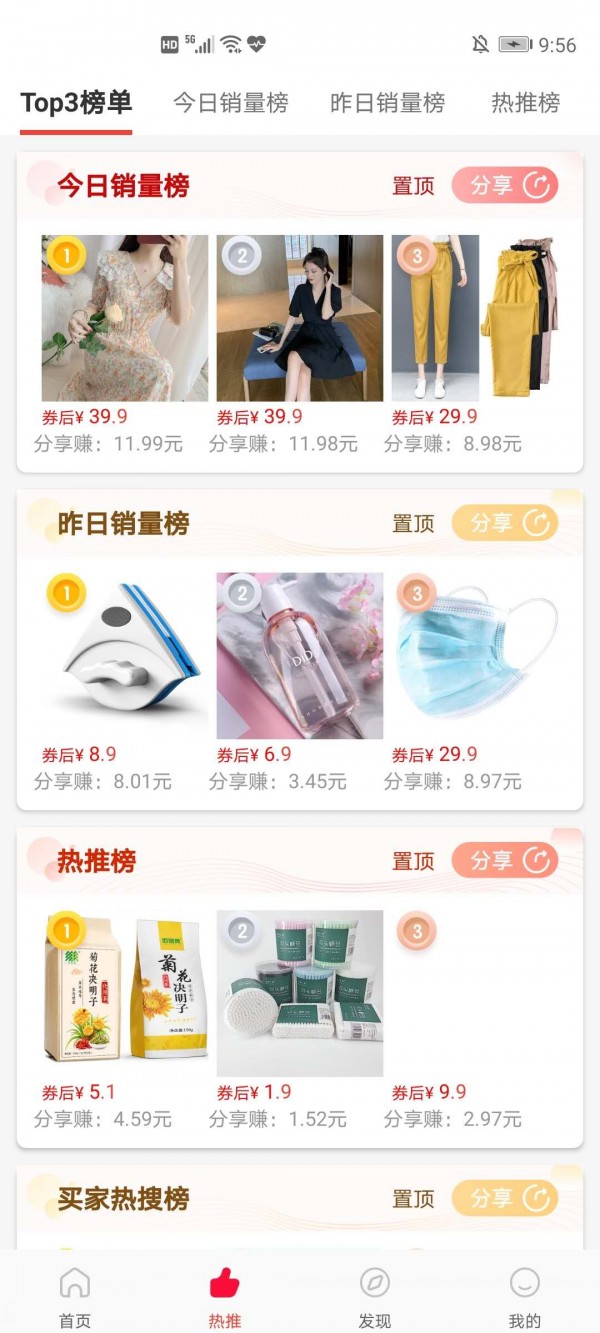Open the face mask product at ¥29.9
Screen dimensions: 600x1333
click(475, 655)
